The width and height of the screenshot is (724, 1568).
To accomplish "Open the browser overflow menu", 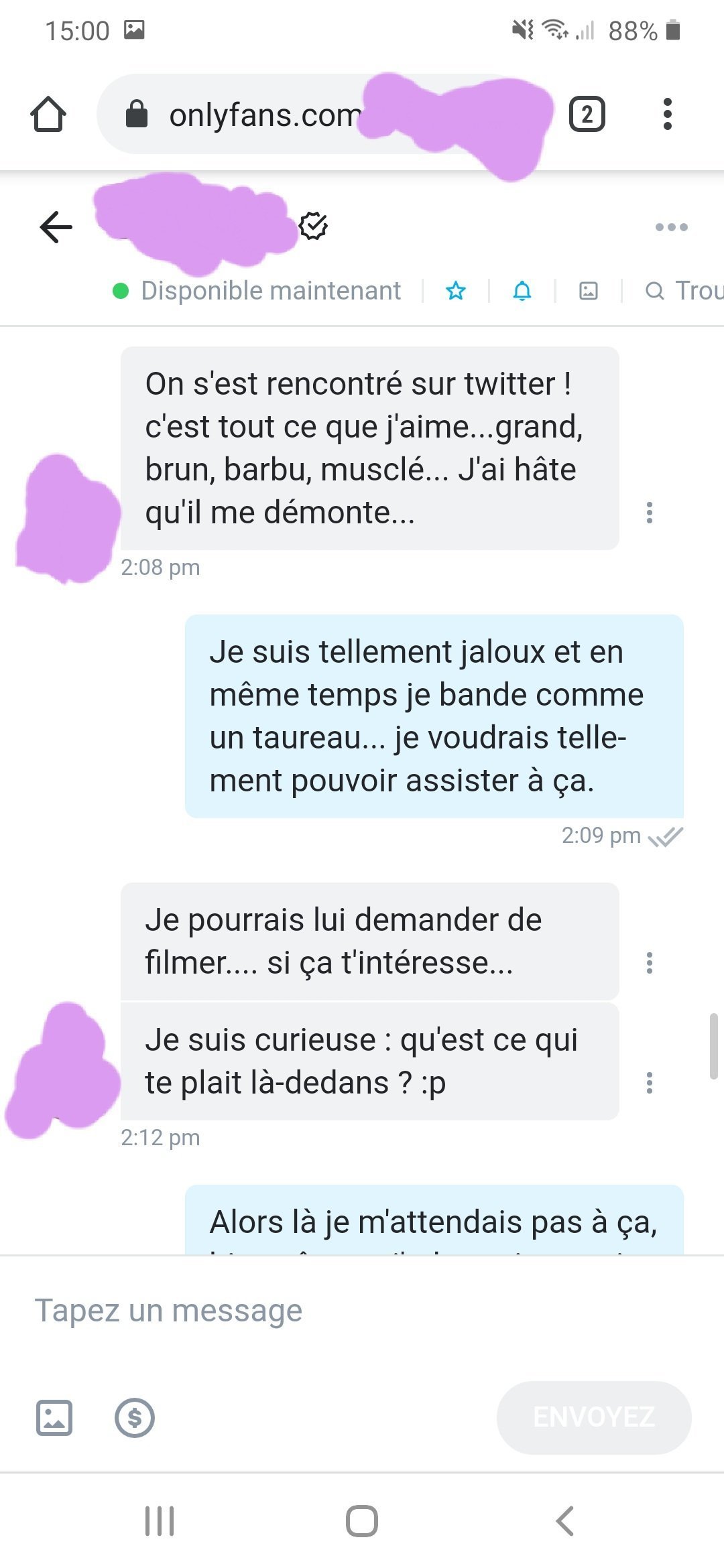I will (666, 115).
